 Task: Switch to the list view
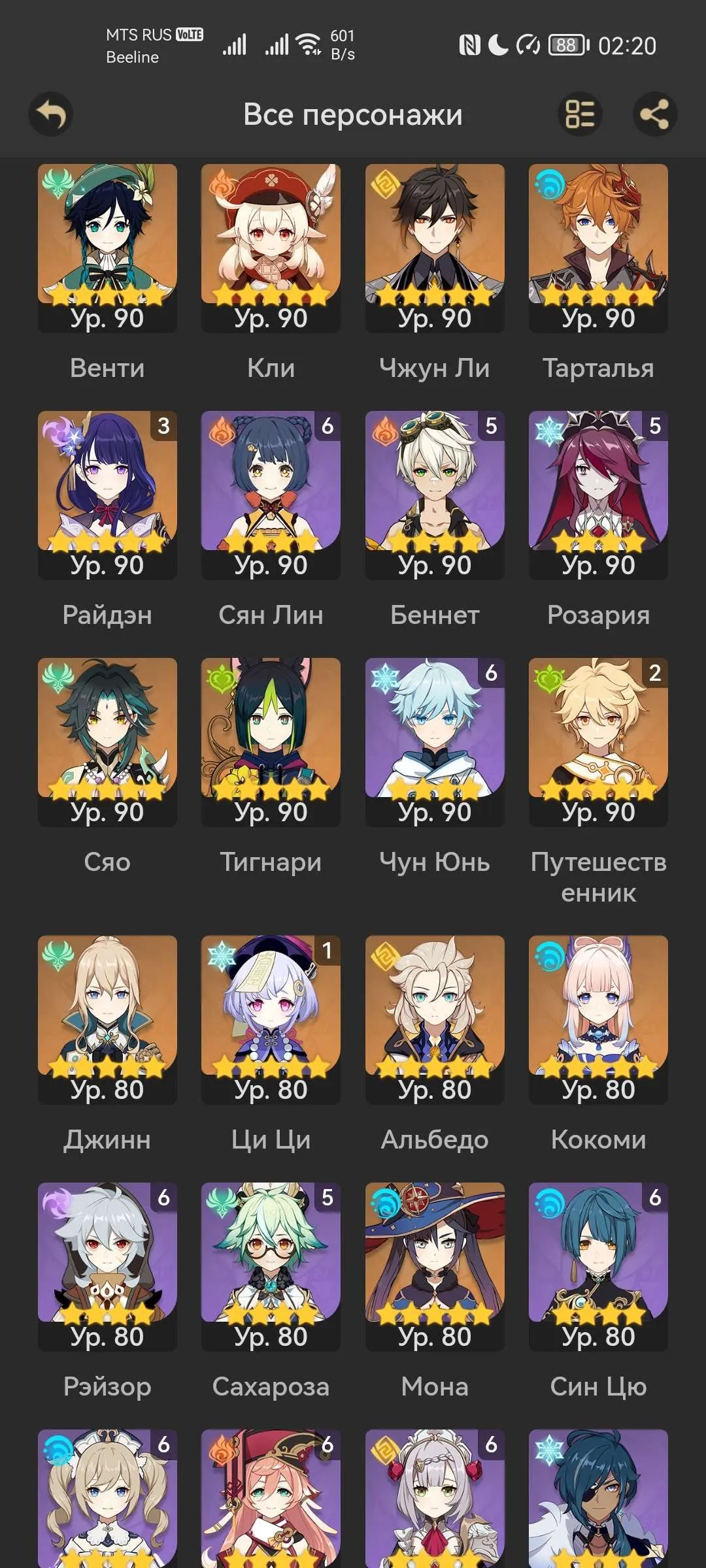pyautogui.click(x=580, y=114)
